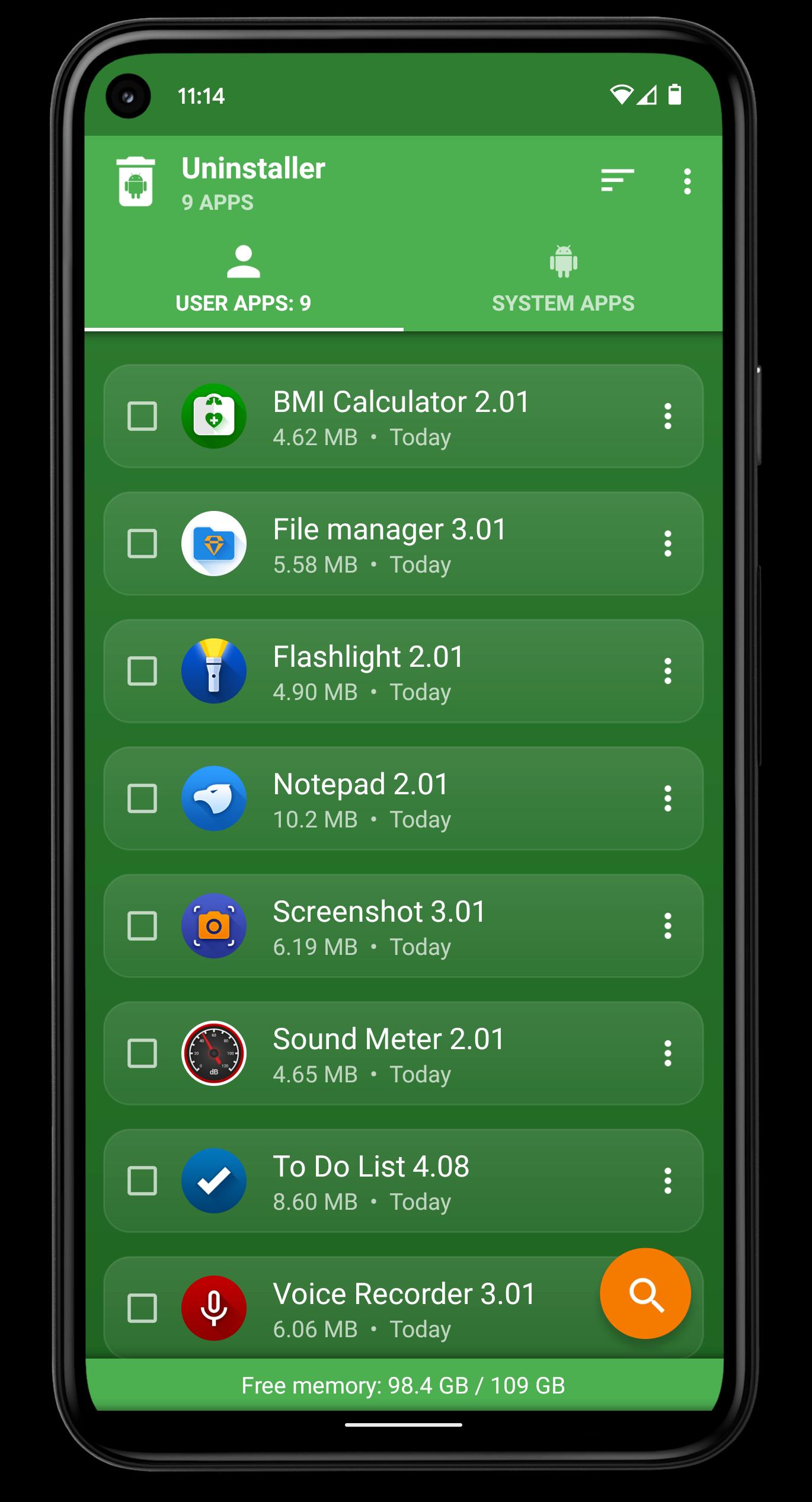Open more options for Notepad 2.01
812x1502 pixels.
668,798
